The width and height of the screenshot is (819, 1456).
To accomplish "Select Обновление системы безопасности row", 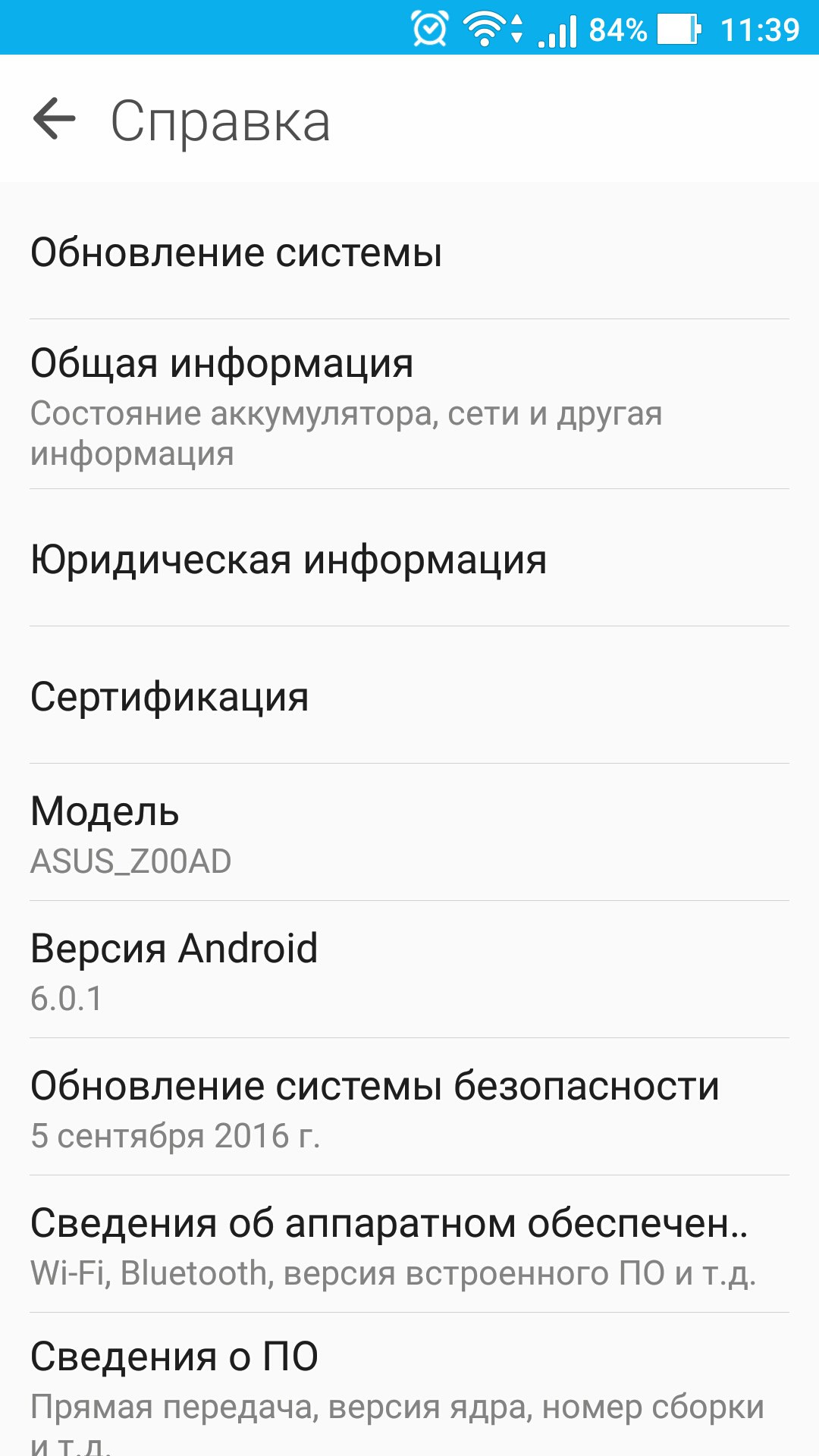I will pyautogui.click(x=409, y=1107).
